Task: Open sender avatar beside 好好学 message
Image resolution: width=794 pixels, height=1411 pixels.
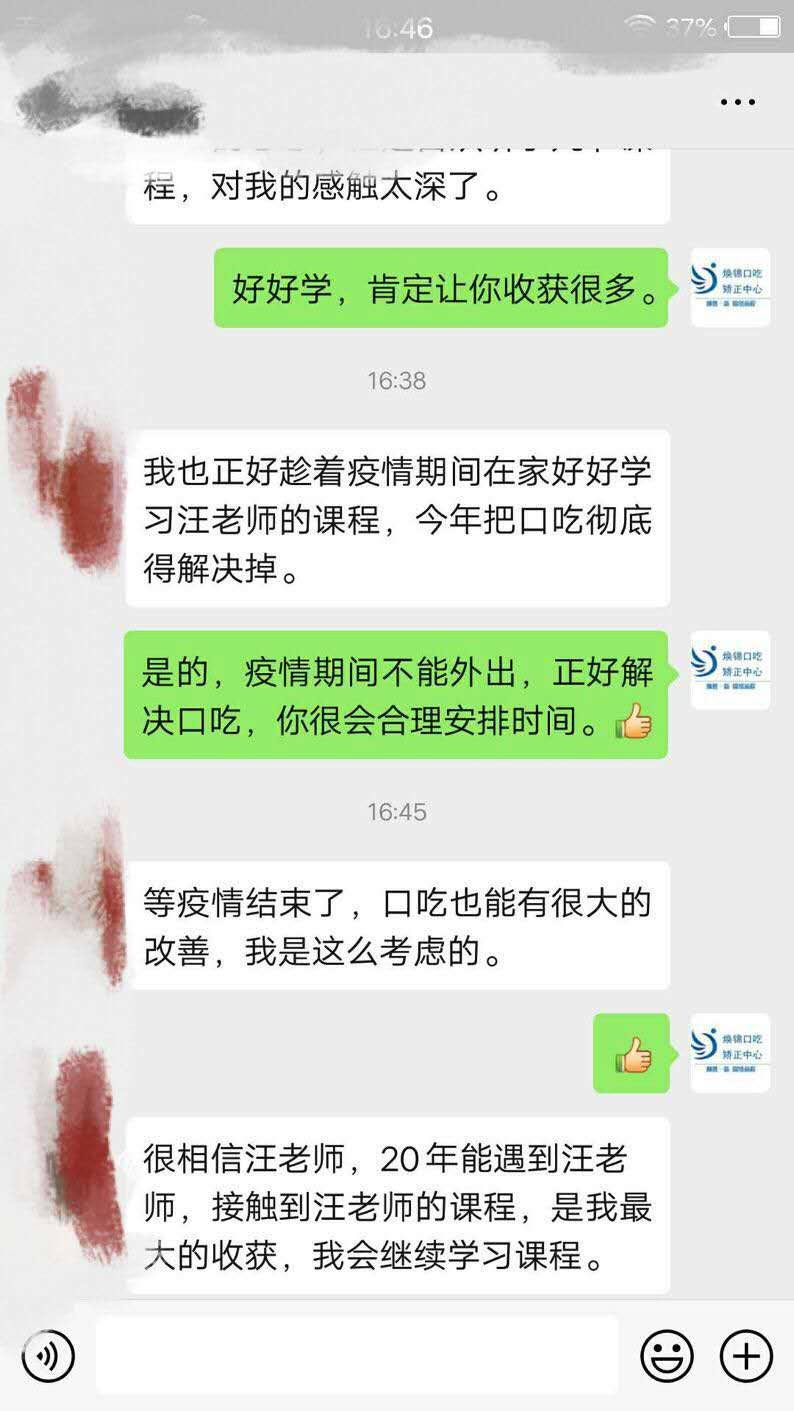Action: coord(730,287)
